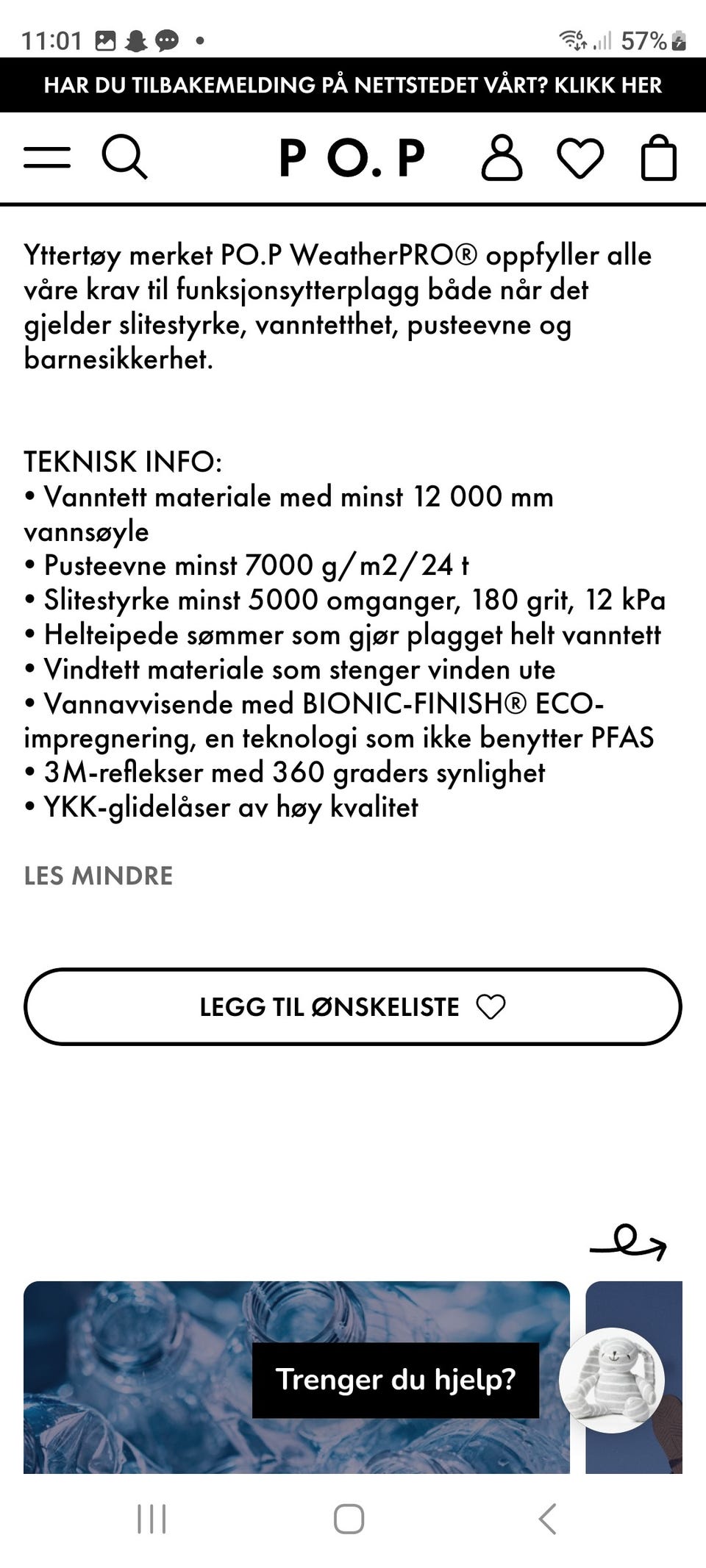Click the heart inside the wishlist button
Viewport: 706px width, 1568px height.
tap(491, 1006)
